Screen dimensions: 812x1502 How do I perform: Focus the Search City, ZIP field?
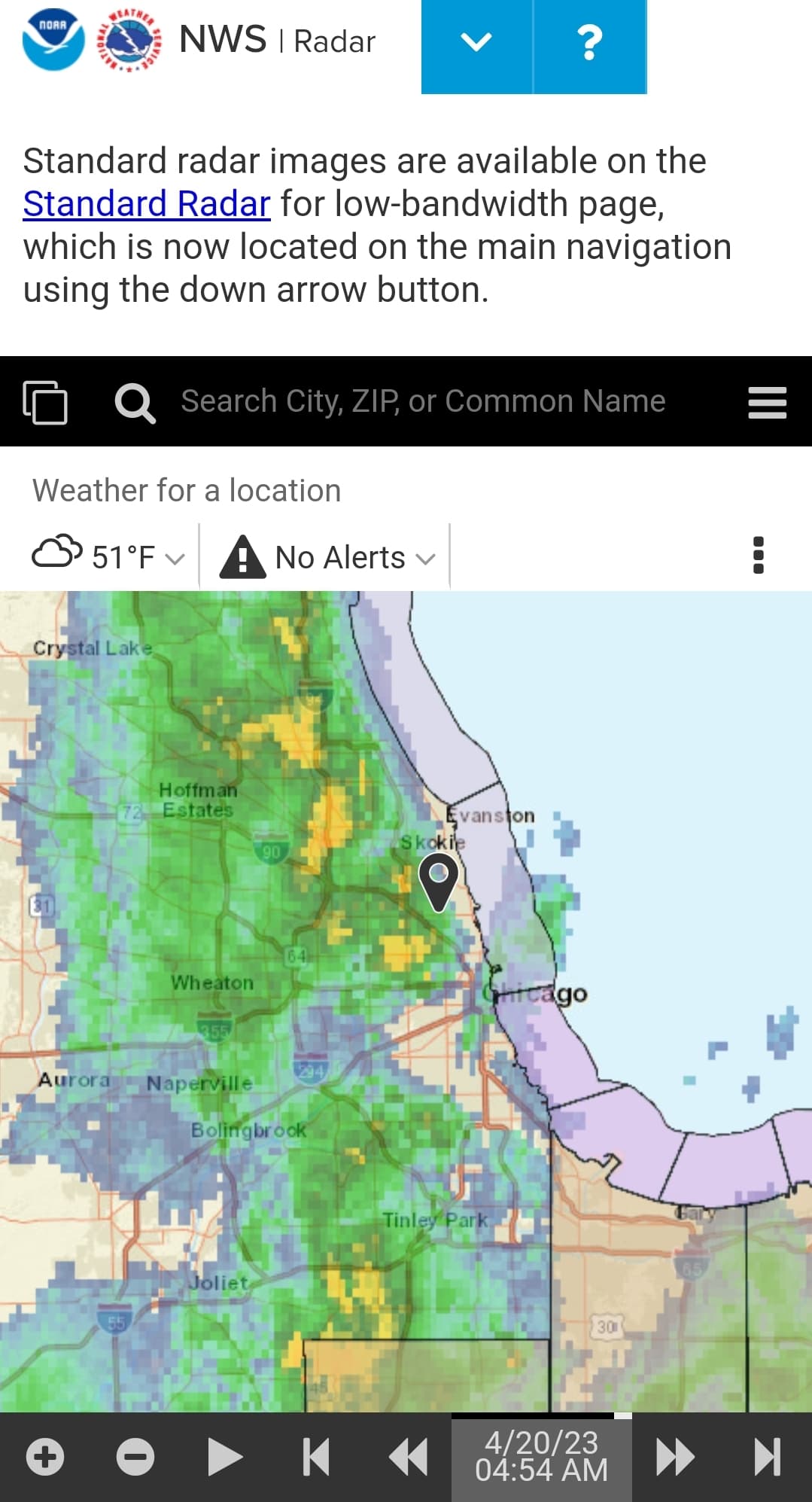pos(423,401)
